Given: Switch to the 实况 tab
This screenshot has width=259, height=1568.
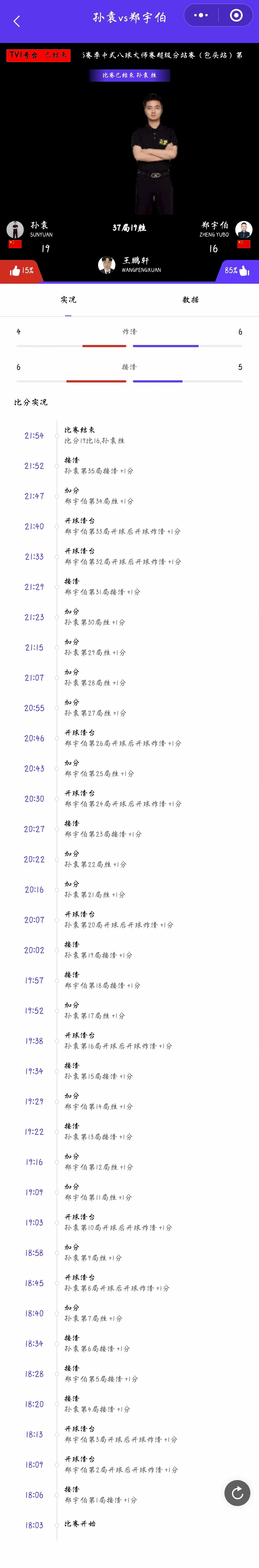Looking at the screenshot, I should pyautogui.click(x=68, y=300).
